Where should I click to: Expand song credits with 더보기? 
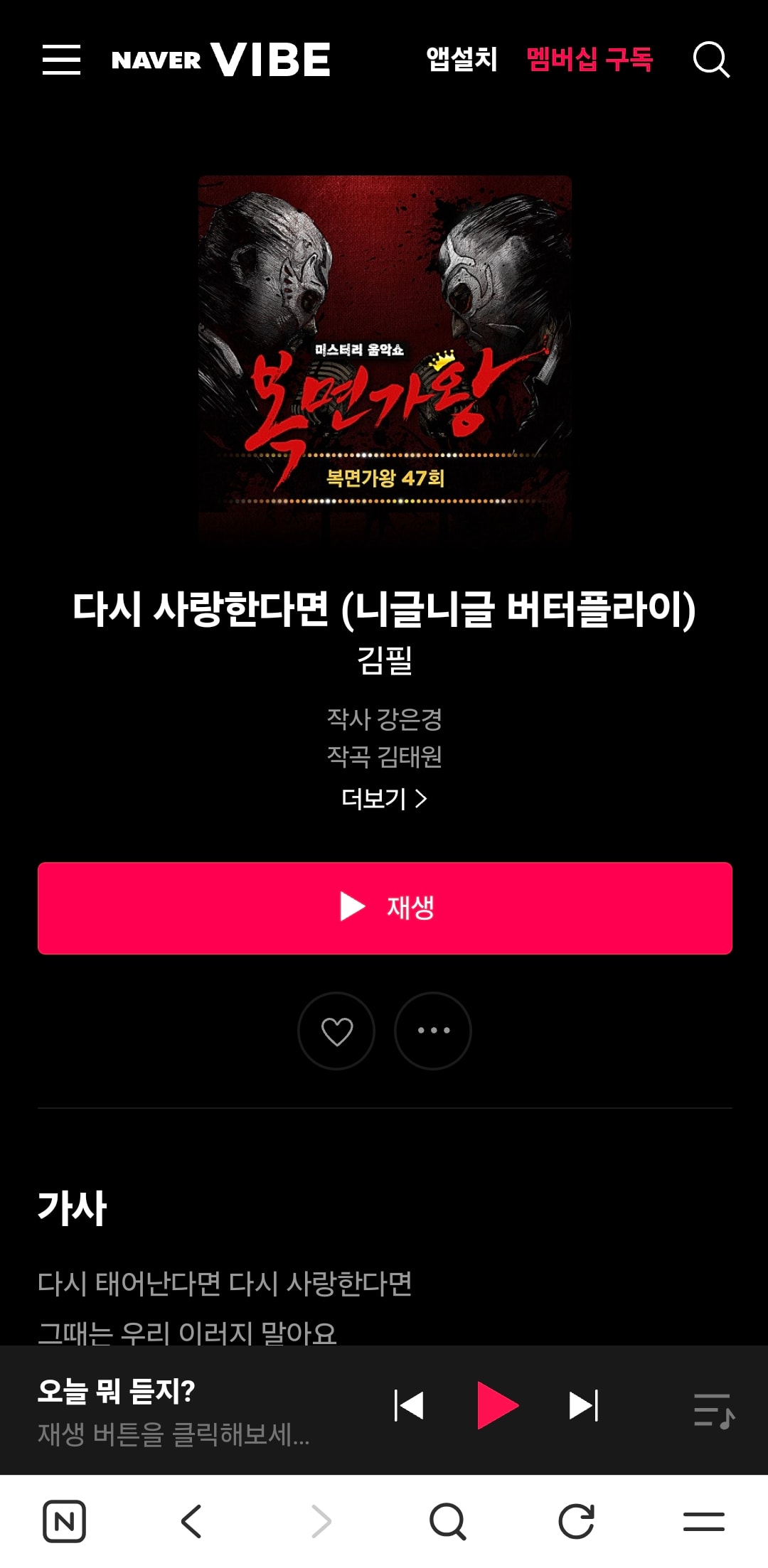coord(385,799)
